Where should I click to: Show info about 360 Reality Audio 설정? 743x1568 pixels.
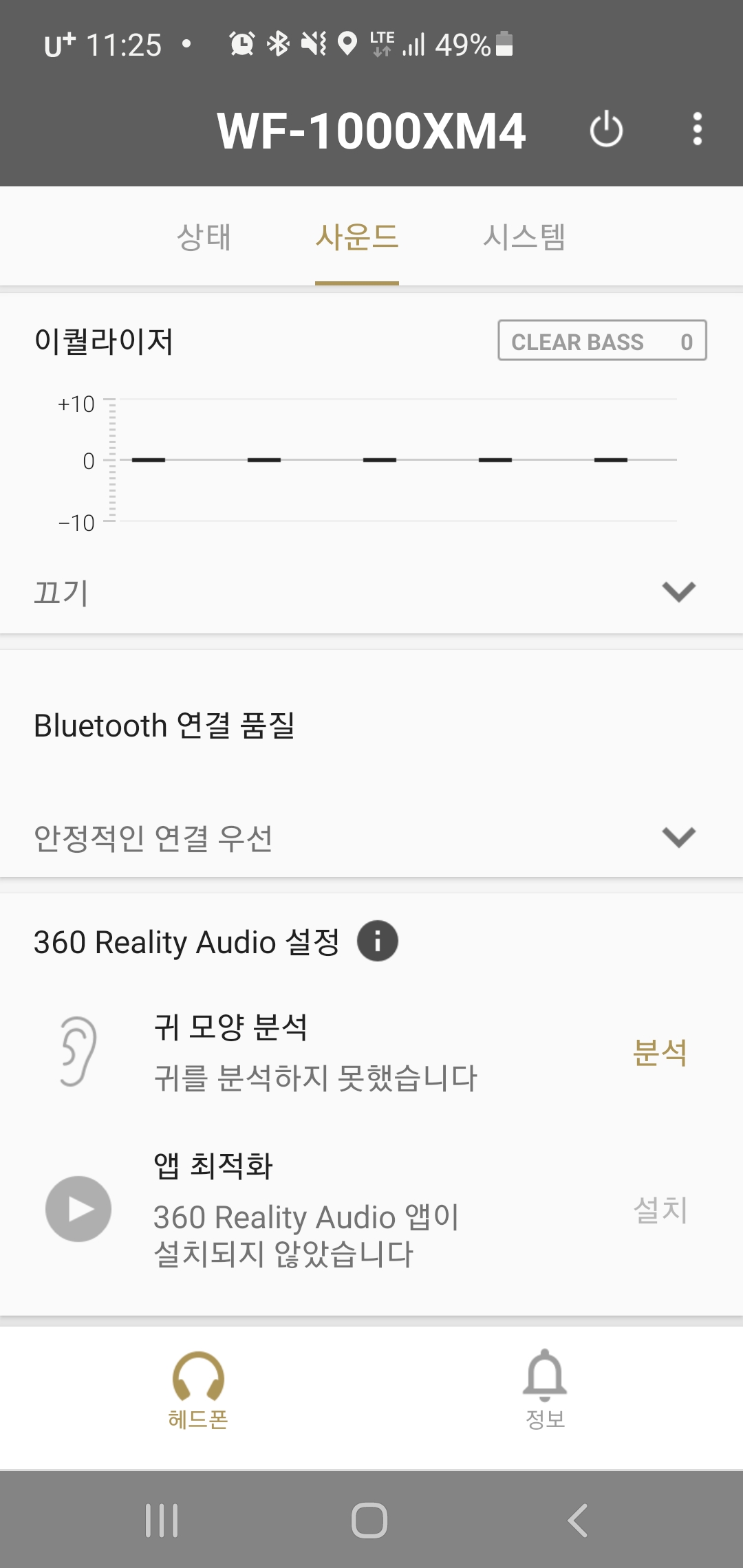click(377, 941)
